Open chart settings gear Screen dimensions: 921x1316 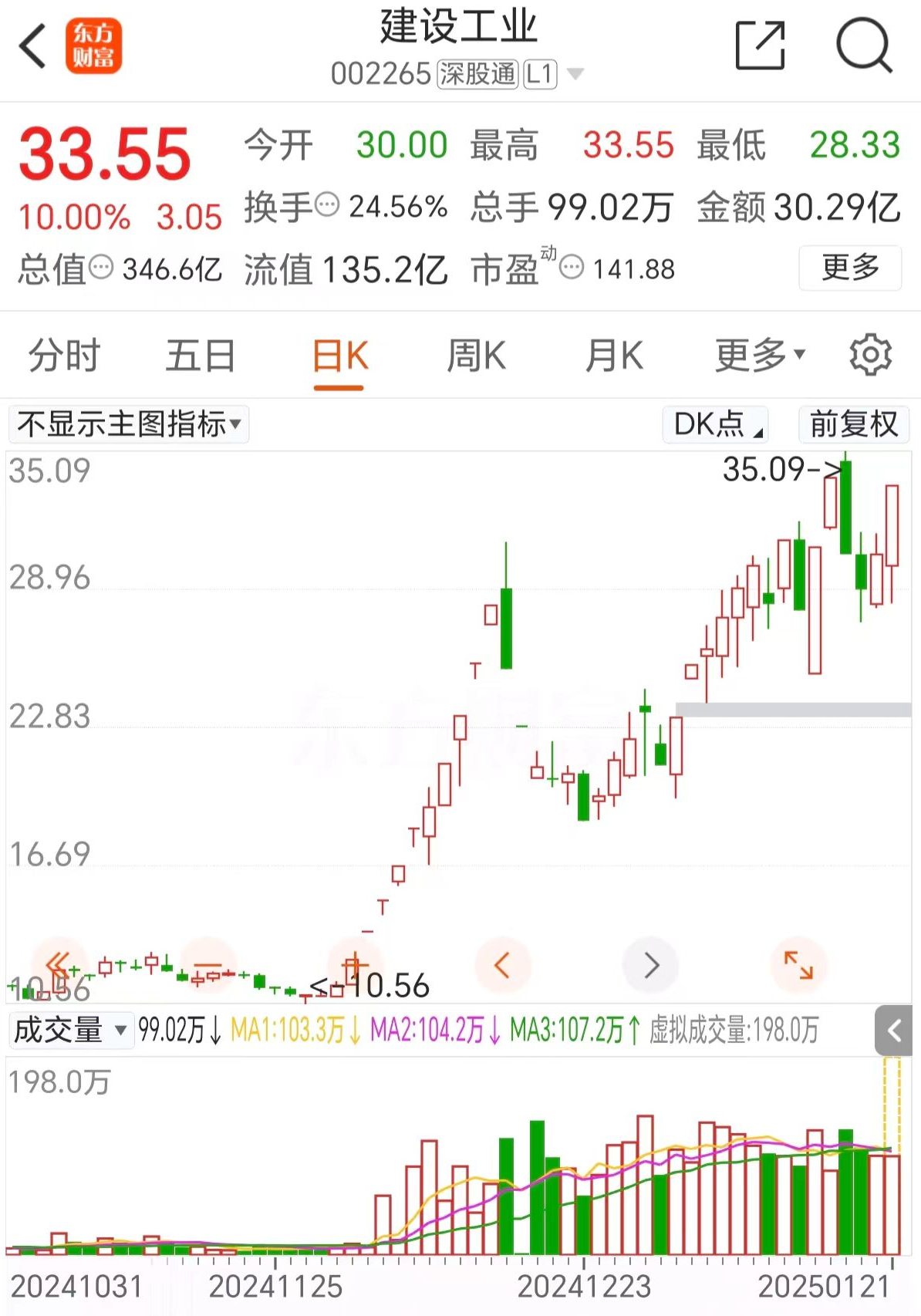(870, 356)
